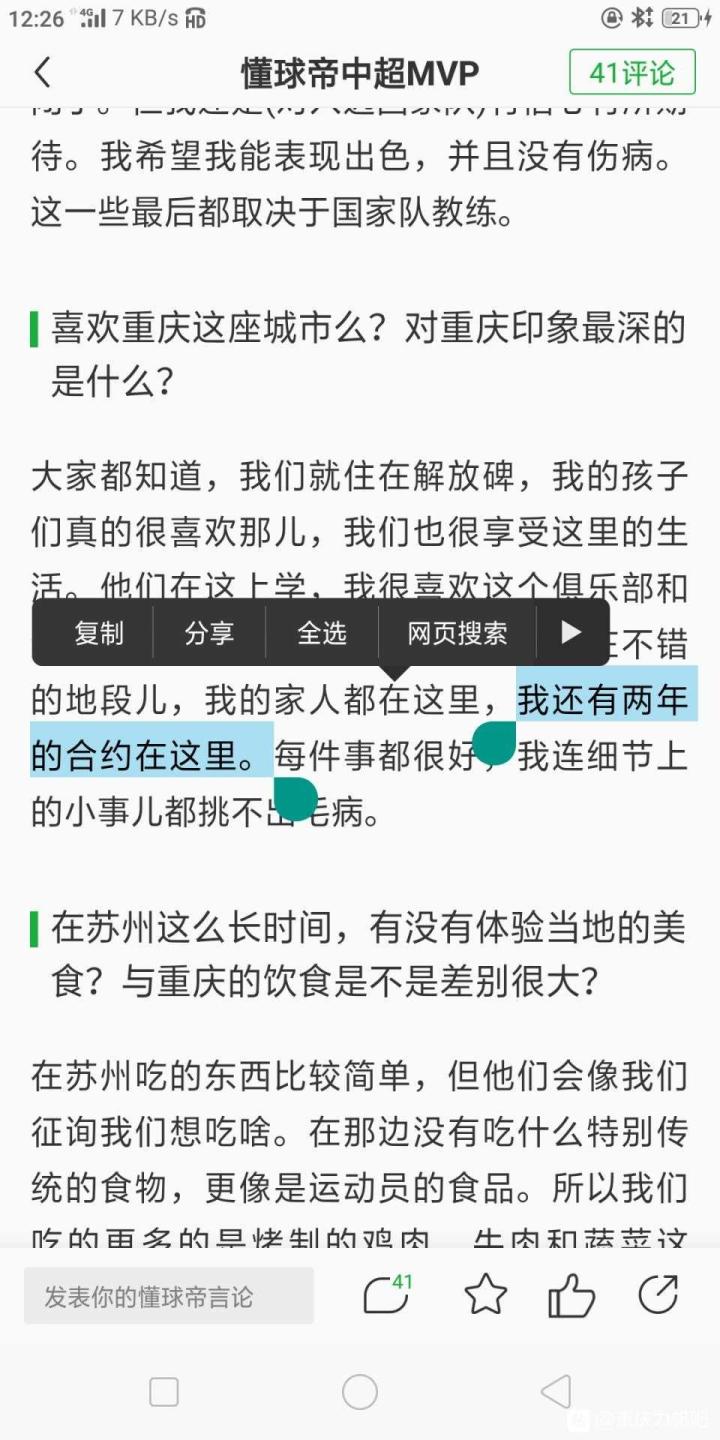Open the 发表你的懂球帝言论 comment field
The height and width of the screenshot is (1440, 720).
(168, 1297)
